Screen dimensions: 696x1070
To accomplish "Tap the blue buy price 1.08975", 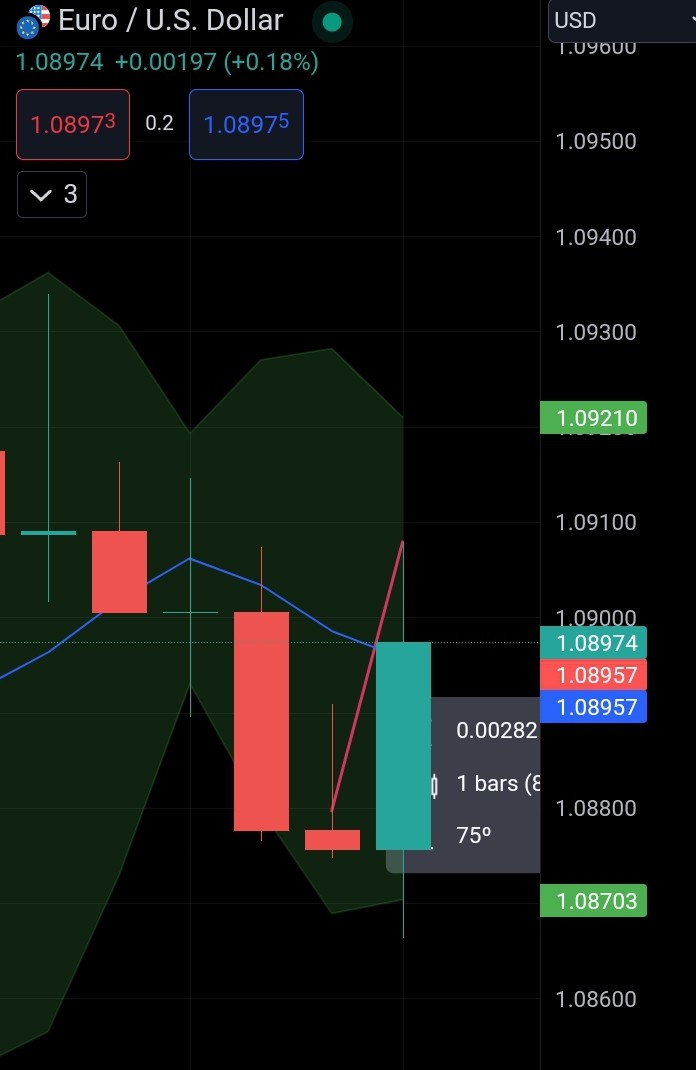I will click(246, 124).
